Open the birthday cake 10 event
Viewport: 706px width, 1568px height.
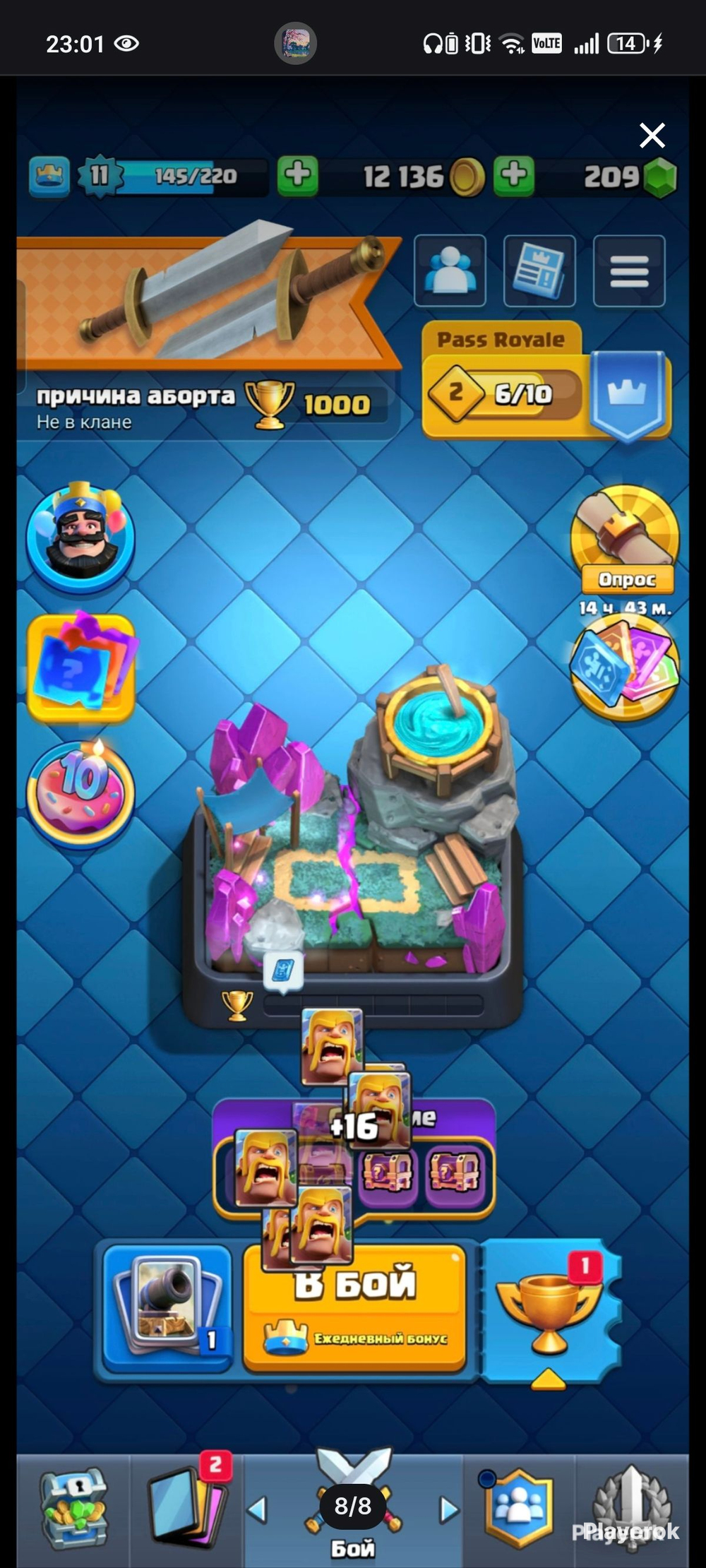[x=80, y=792]
